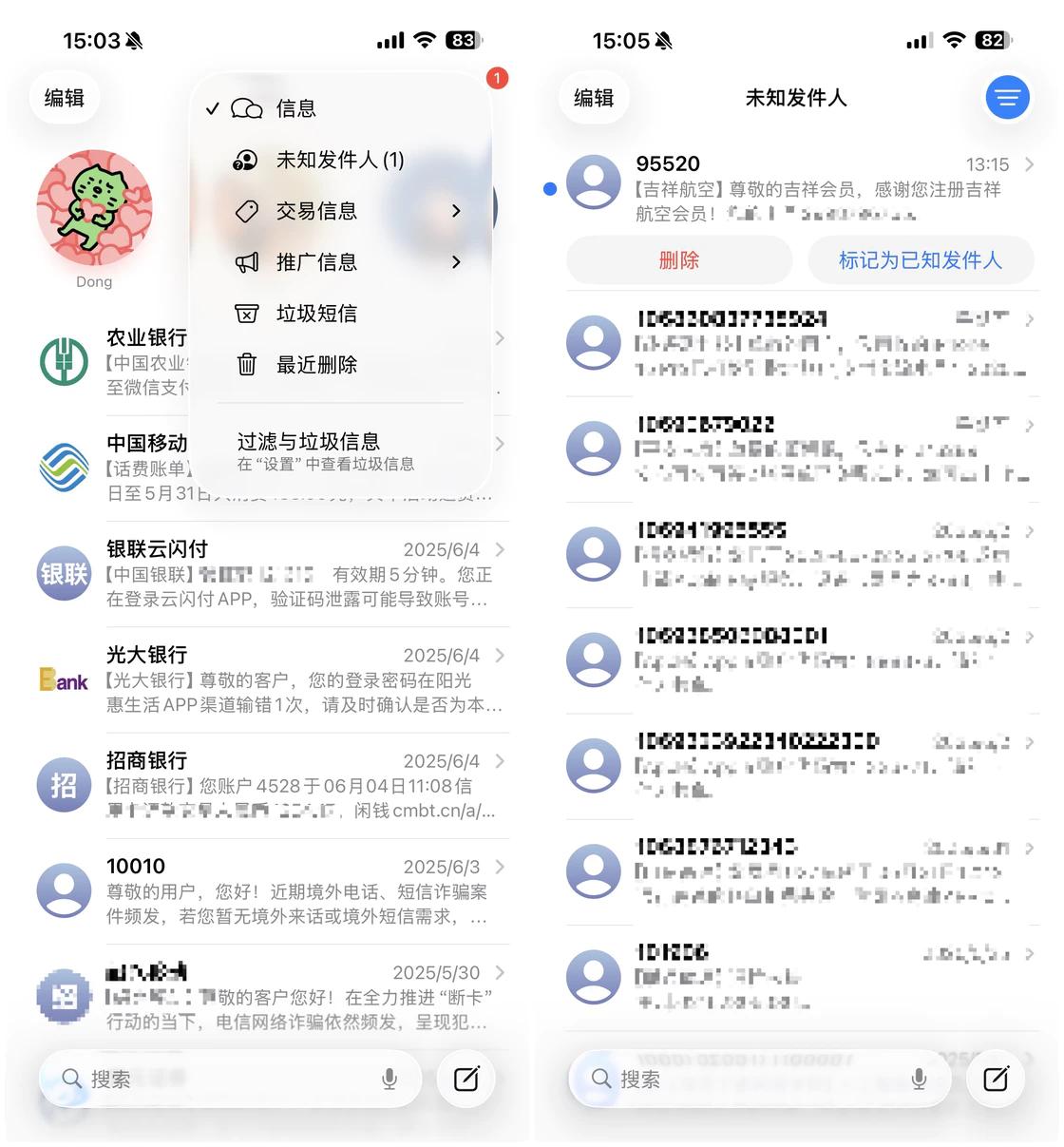Viewport: 1064px width, 1147px height.
Task: Tap 标记为已知发件人 button
Action: (920, 260)
